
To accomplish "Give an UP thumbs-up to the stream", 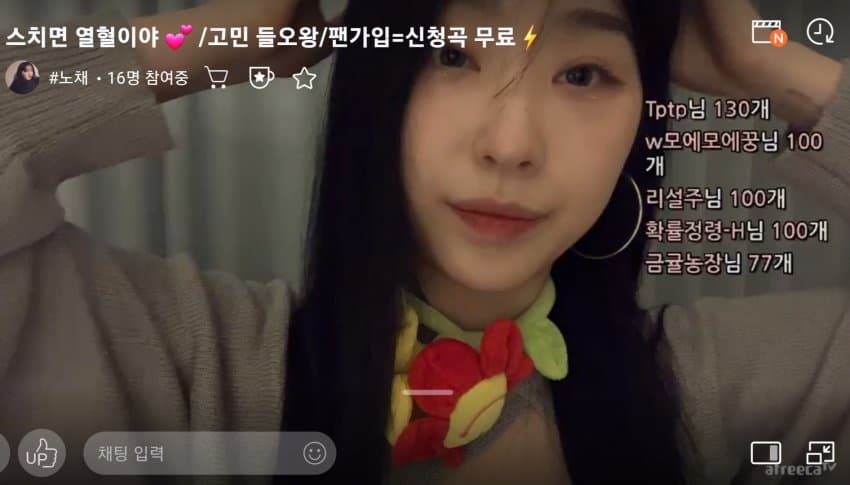I will pos(42,453).
